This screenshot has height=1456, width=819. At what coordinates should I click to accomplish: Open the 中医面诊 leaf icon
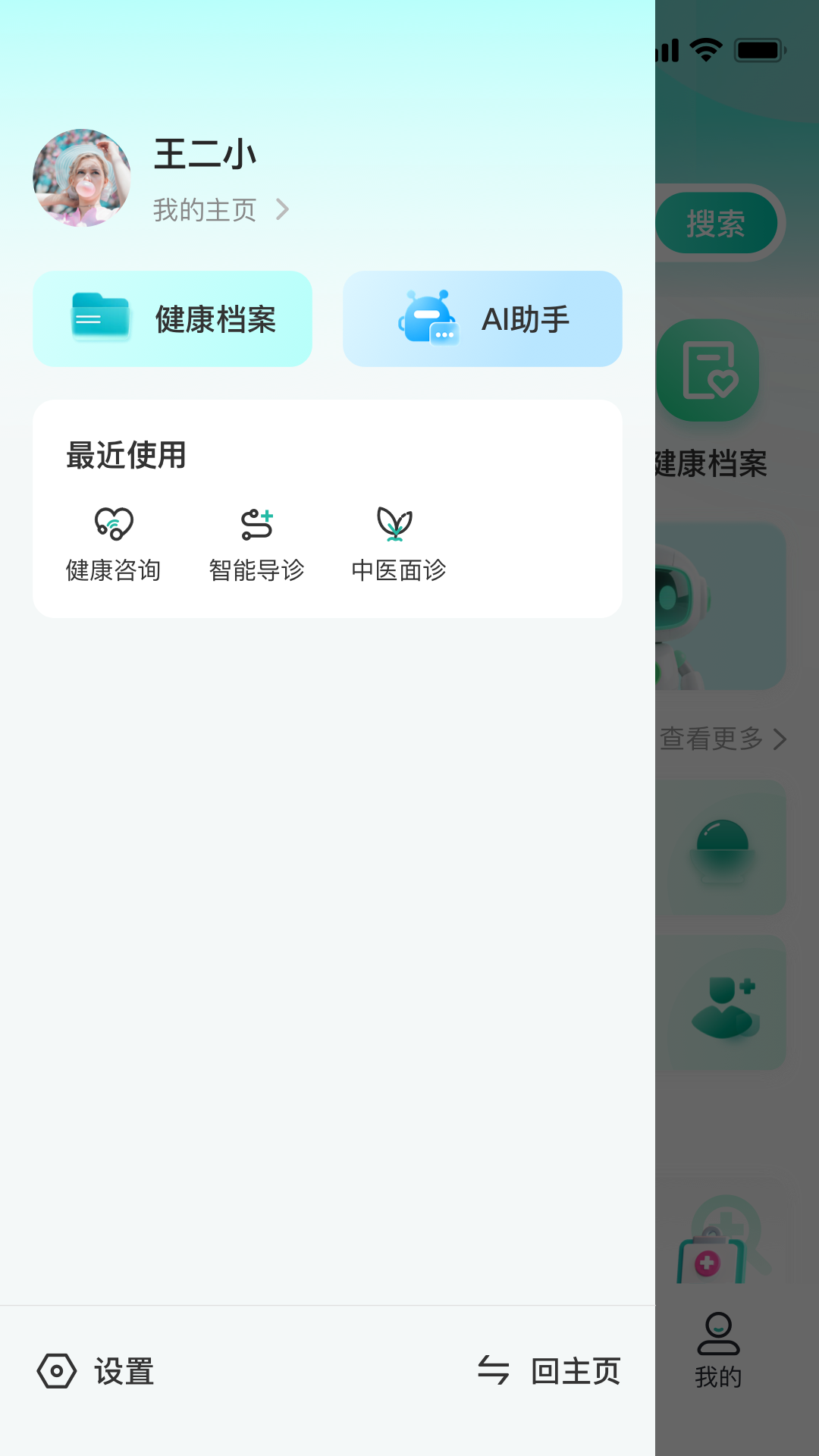[x=394, y=523]
